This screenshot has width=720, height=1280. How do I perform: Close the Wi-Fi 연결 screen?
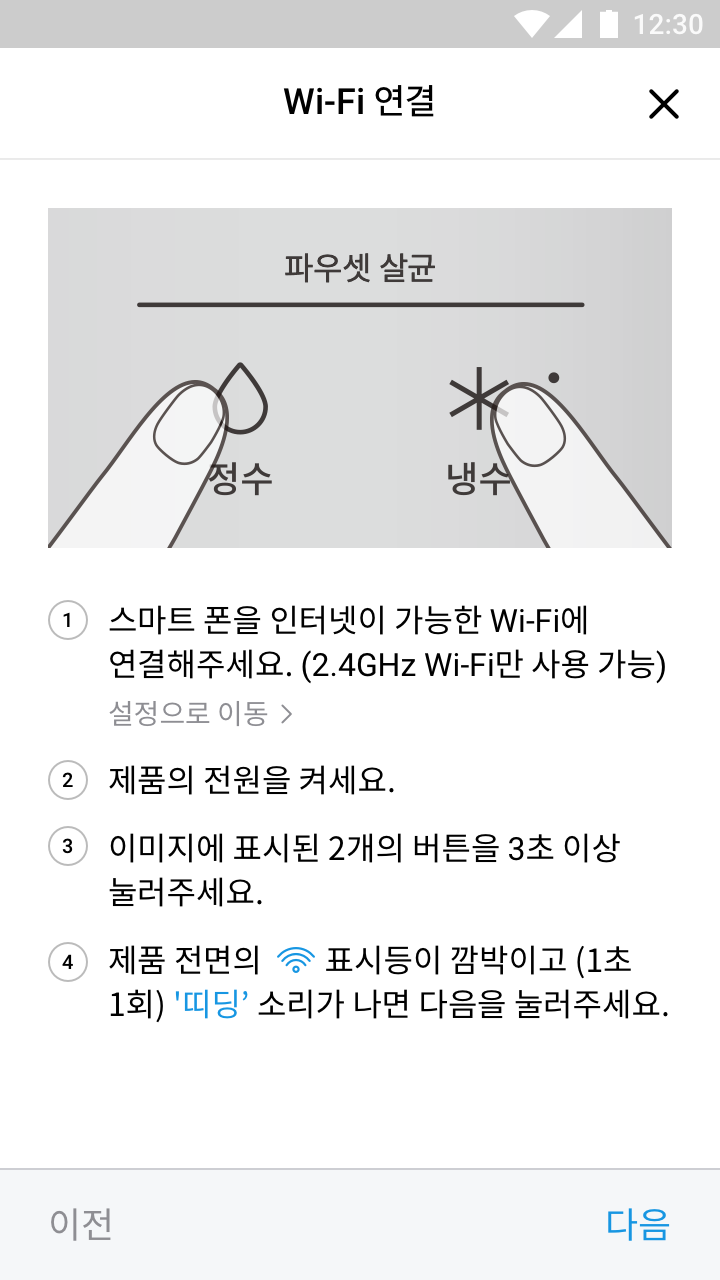tap(663, 104)
